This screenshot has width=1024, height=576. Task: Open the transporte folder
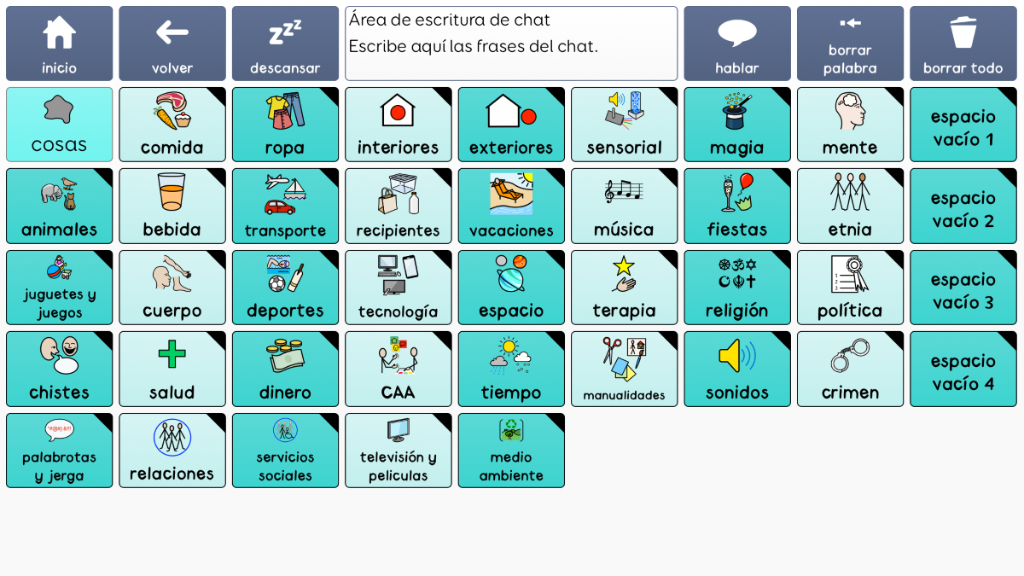click(285, 206)
